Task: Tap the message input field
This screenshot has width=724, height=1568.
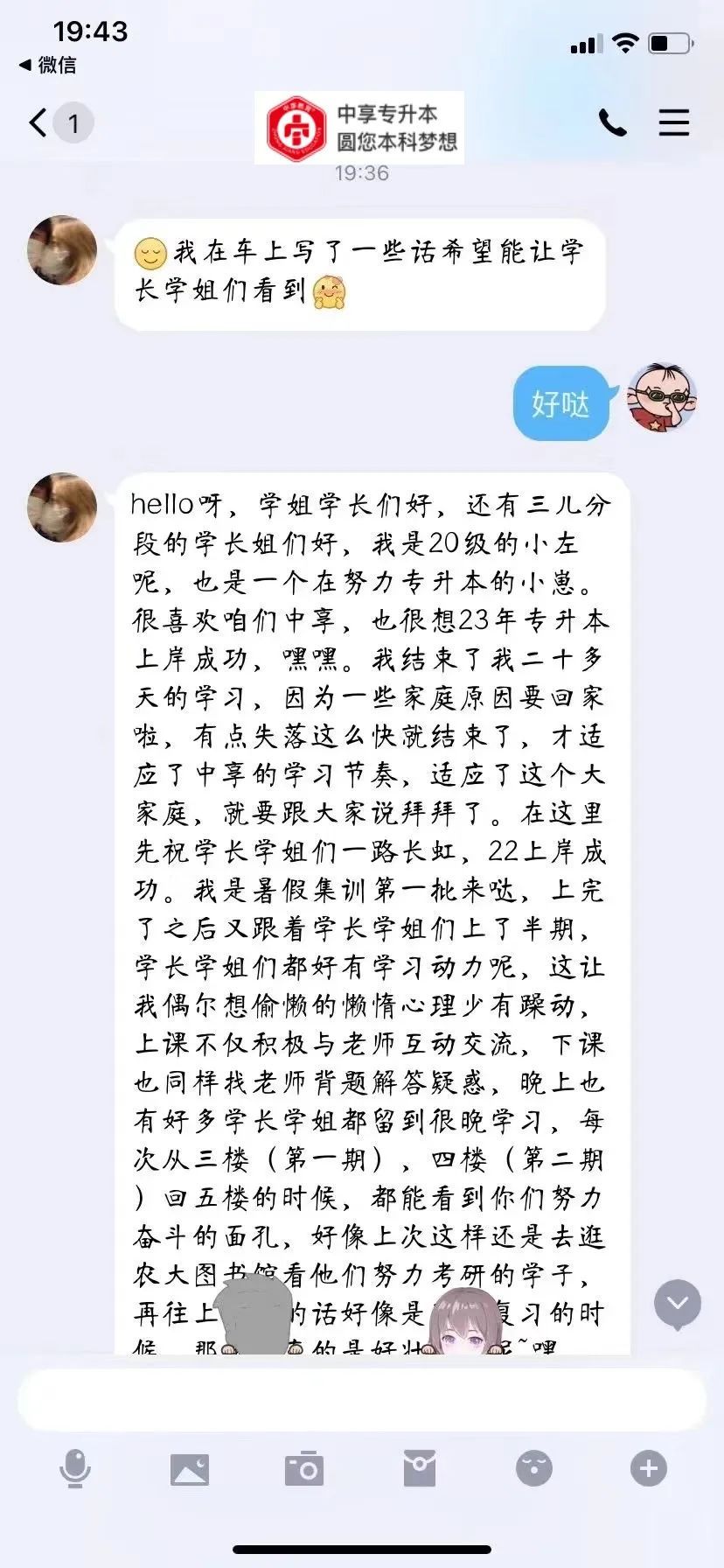Action: [361, 1399]
